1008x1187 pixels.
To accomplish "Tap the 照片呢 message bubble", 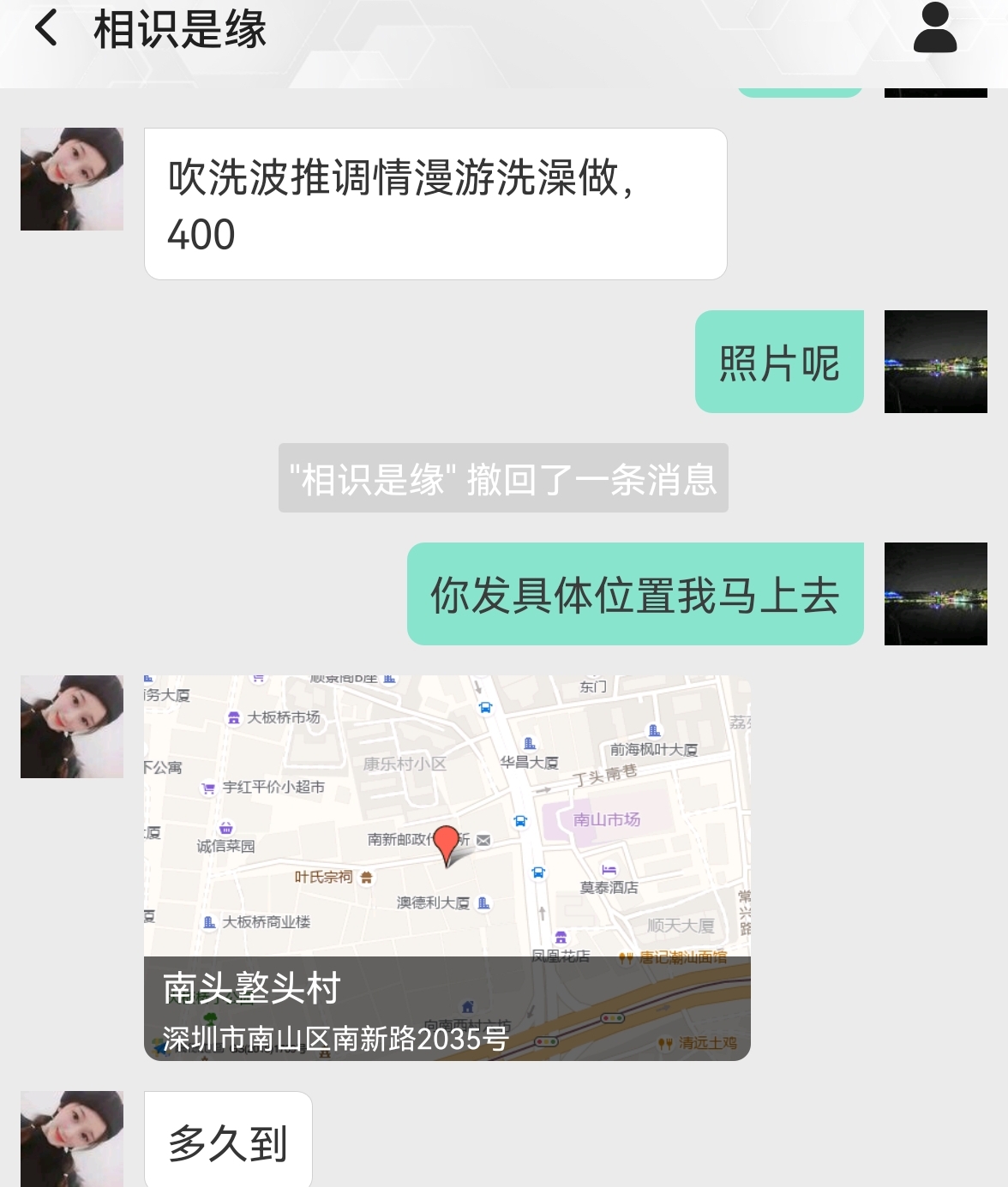I will click(778, 362).
